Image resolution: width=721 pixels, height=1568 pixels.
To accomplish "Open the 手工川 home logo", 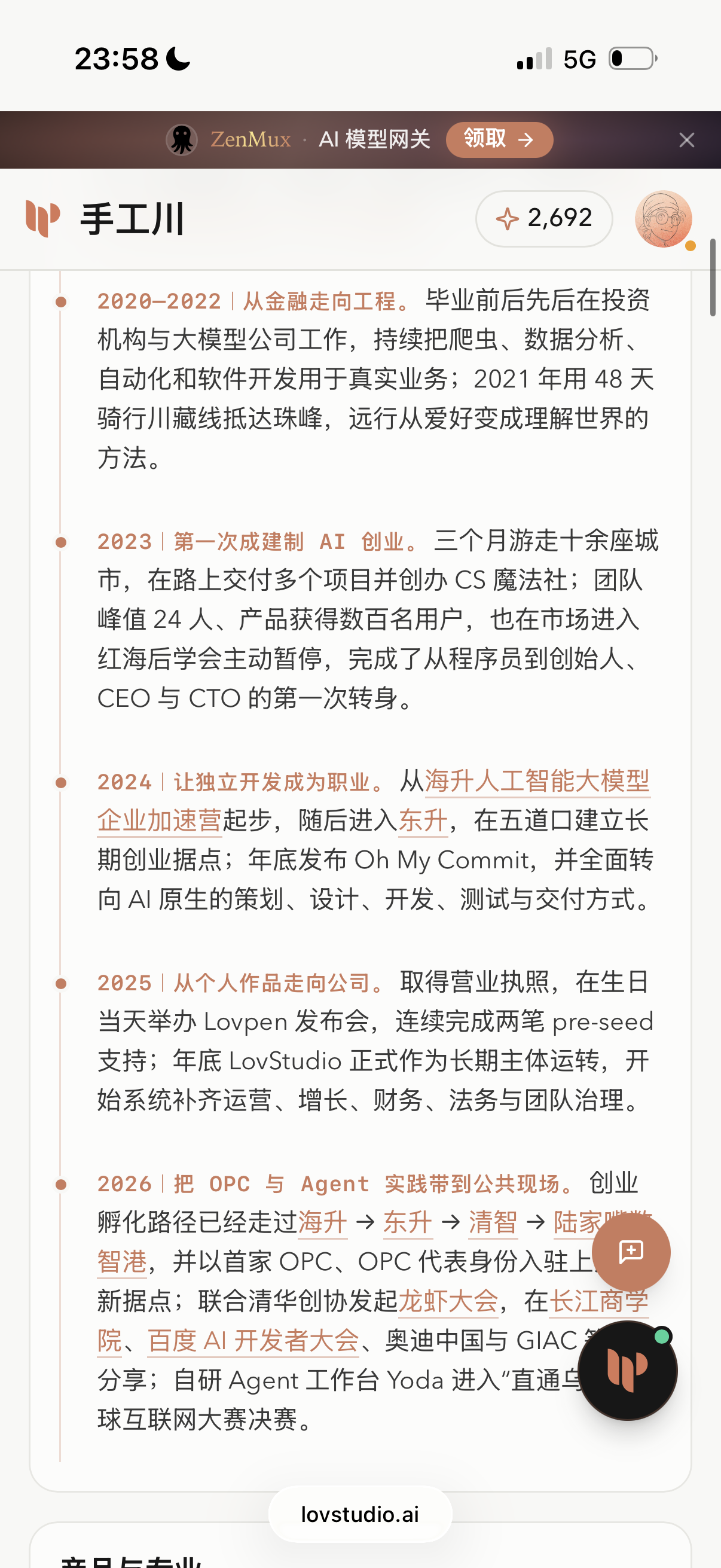I will pyautogui.click(x=105, y=218).
